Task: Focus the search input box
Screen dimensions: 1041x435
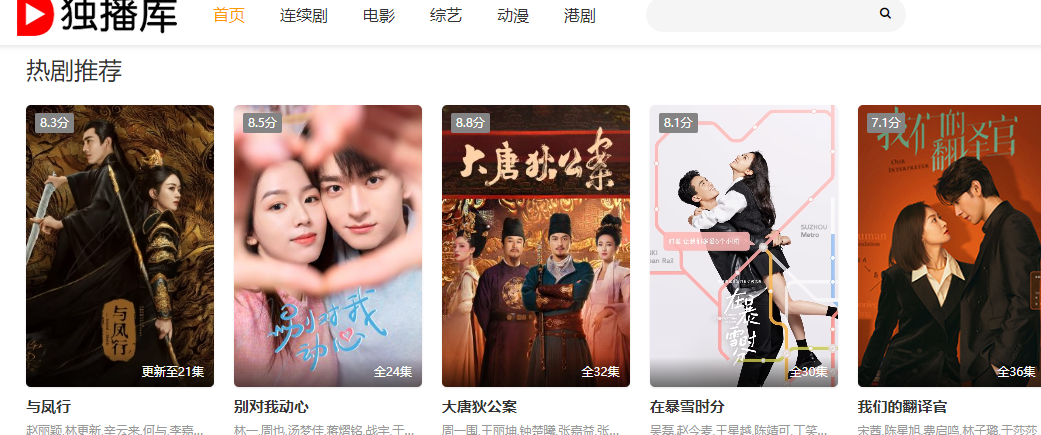Action: (x=760, y=14)
